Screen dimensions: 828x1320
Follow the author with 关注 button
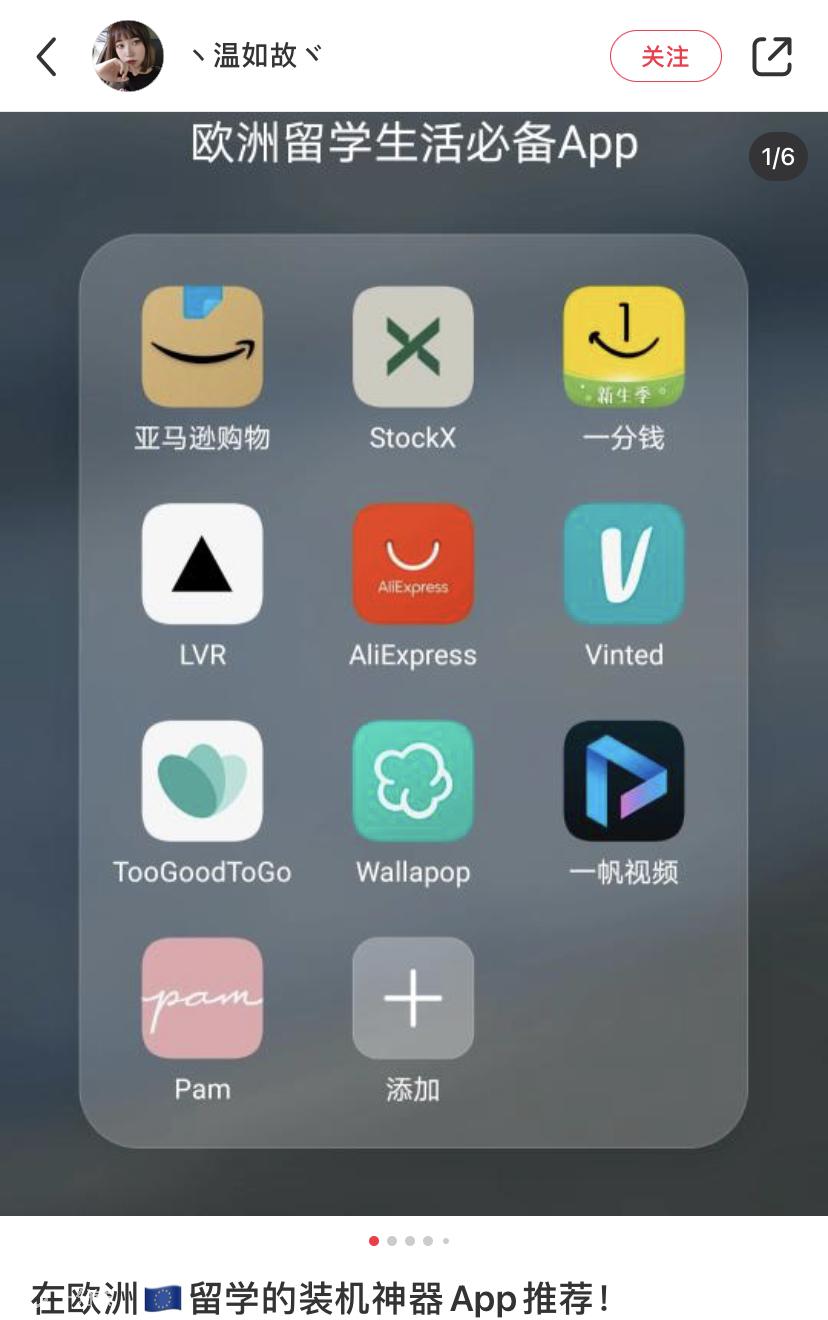tap(665, 56)
